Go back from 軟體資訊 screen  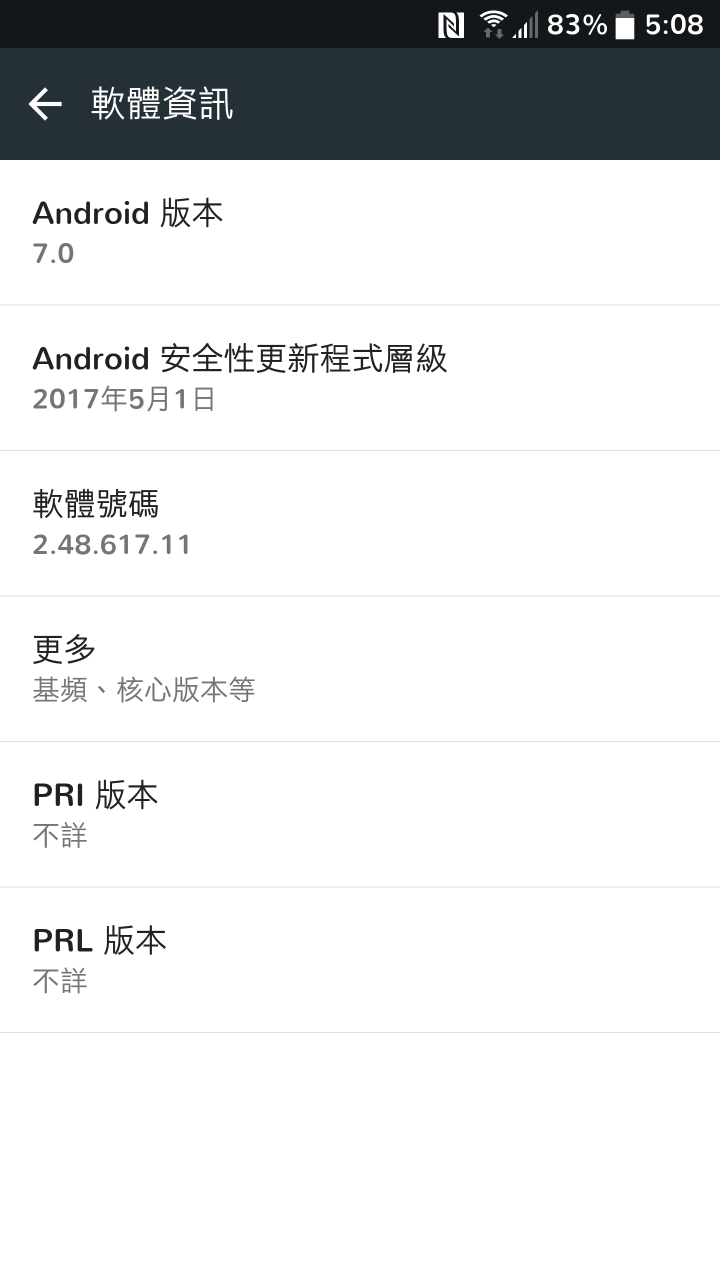[x=45, y=104]
